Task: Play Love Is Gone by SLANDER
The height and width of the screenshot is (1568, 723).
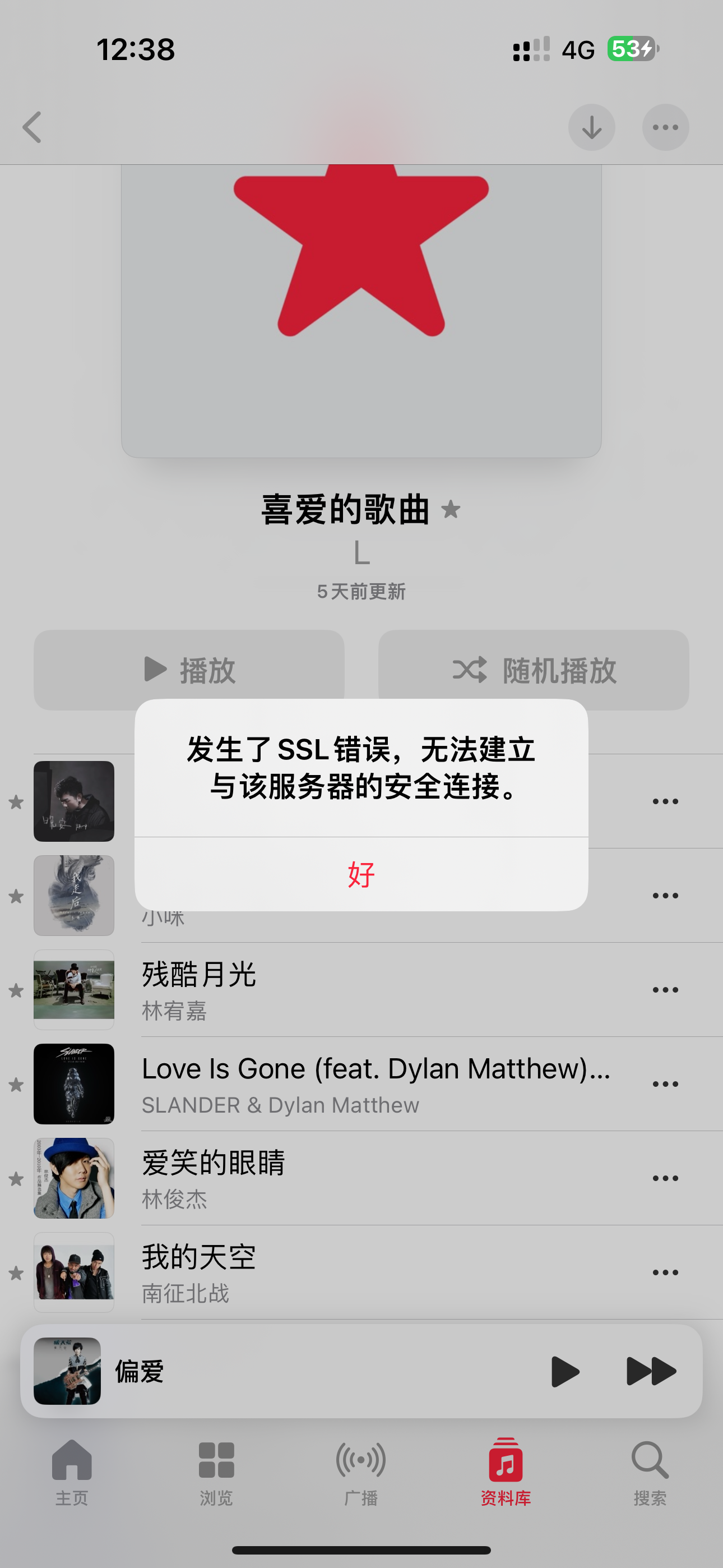Action: click(365, 1083)
